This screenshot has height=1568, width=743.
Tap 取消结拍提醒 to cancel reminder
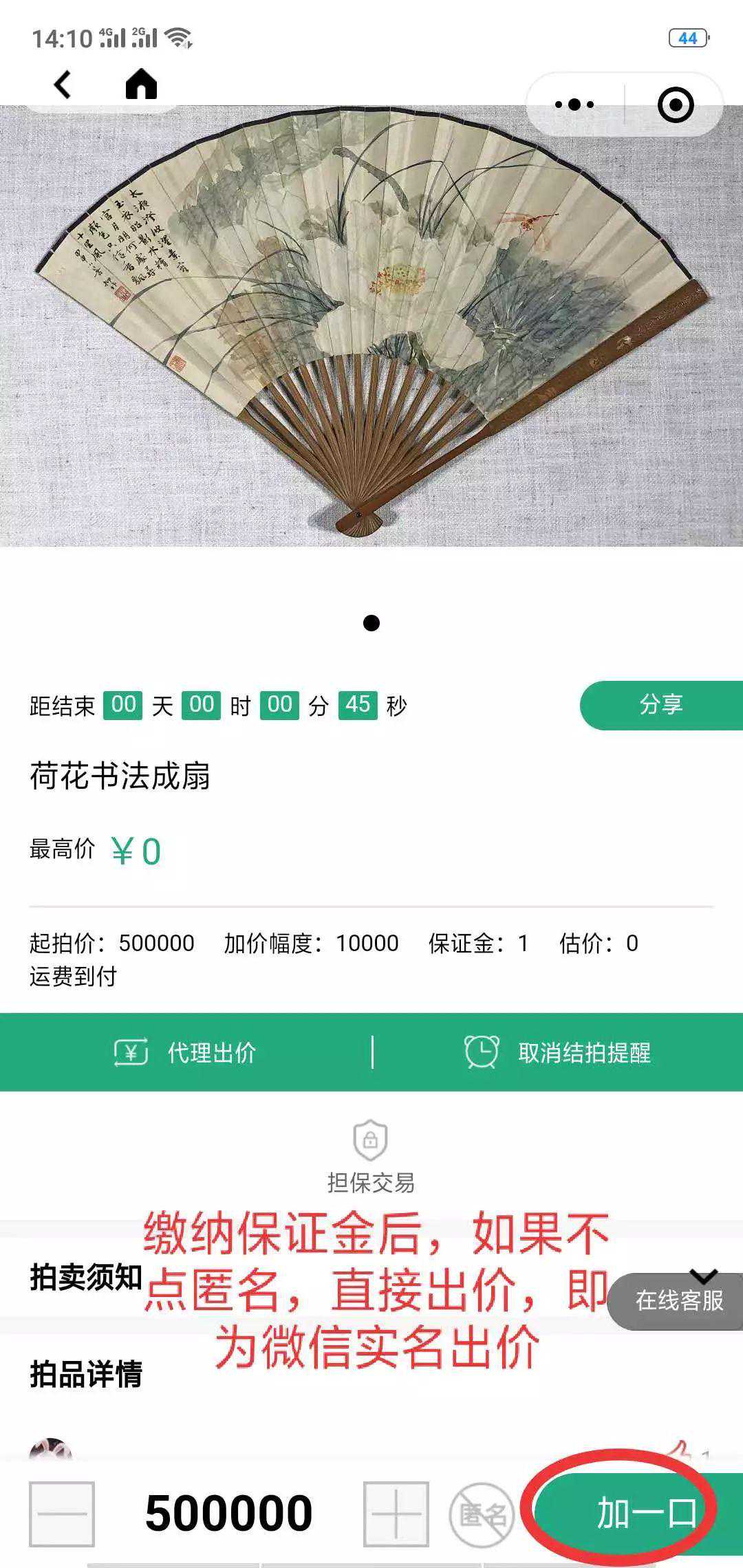coord(557,1052)
